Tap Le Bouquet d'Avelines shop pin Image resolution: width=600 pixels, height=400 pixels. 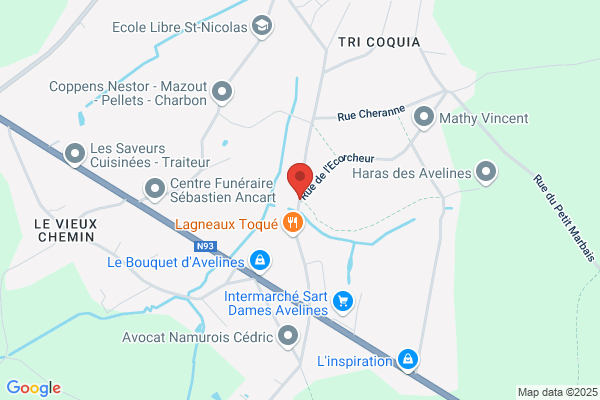[x=260, y=261]
